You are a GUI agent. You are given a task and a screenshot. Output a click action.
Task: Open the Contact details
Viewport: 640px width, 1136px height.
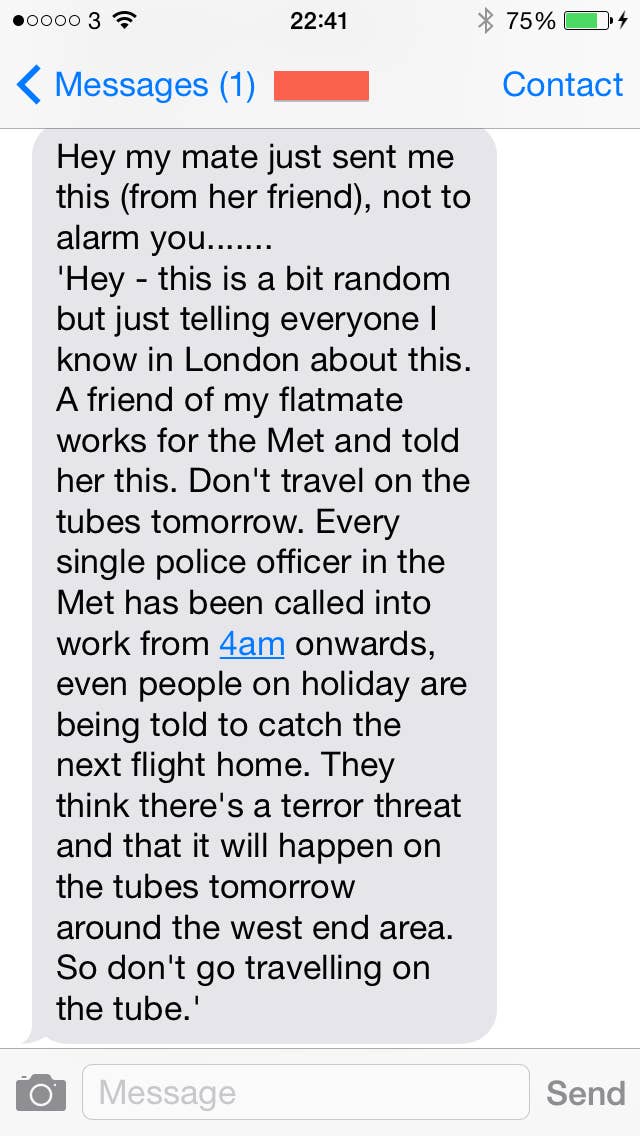(x=562, y=85)
